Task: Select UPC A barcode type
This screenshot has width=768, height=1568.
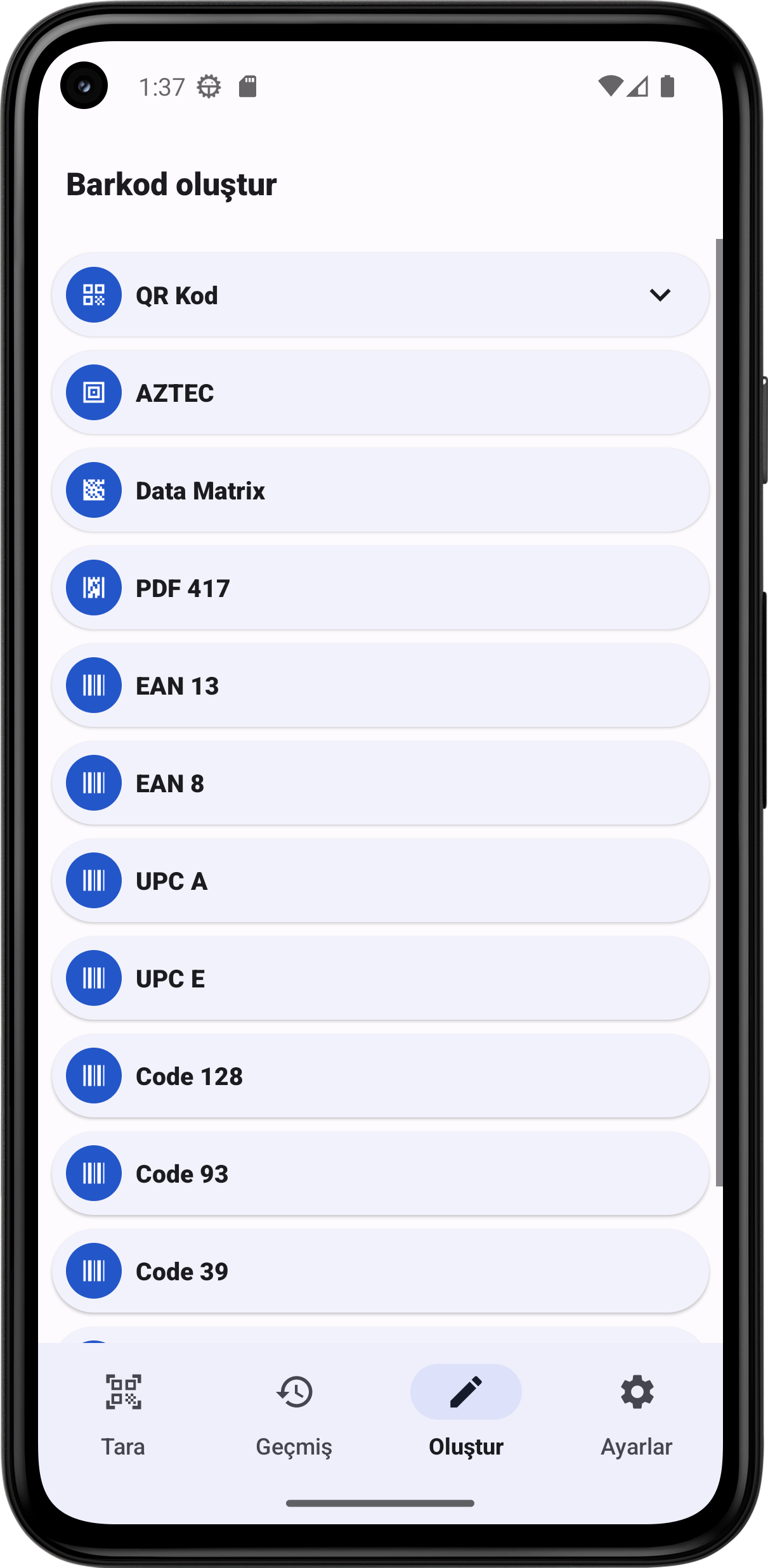Action: (x=379, y=881)
